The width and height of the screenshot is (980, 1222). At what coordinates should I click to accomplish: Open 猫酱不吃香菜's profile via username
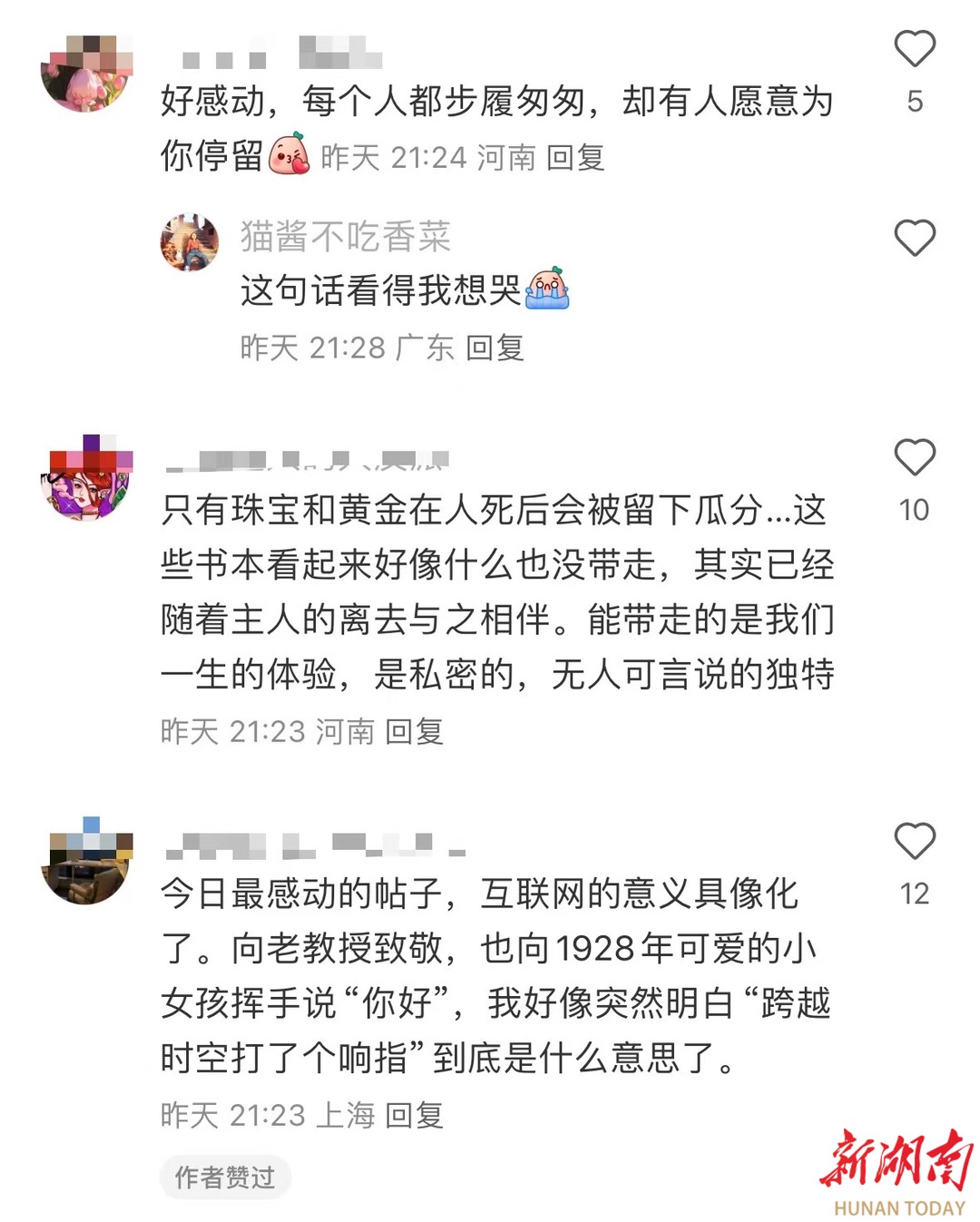[345, 237]
